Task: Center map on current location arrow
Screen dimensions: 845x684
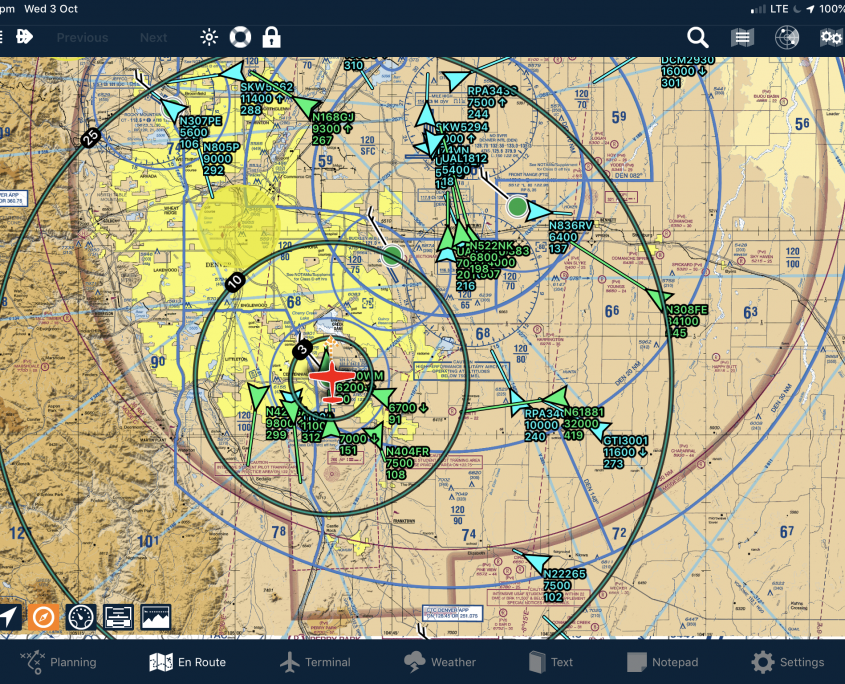Action: 8,617
